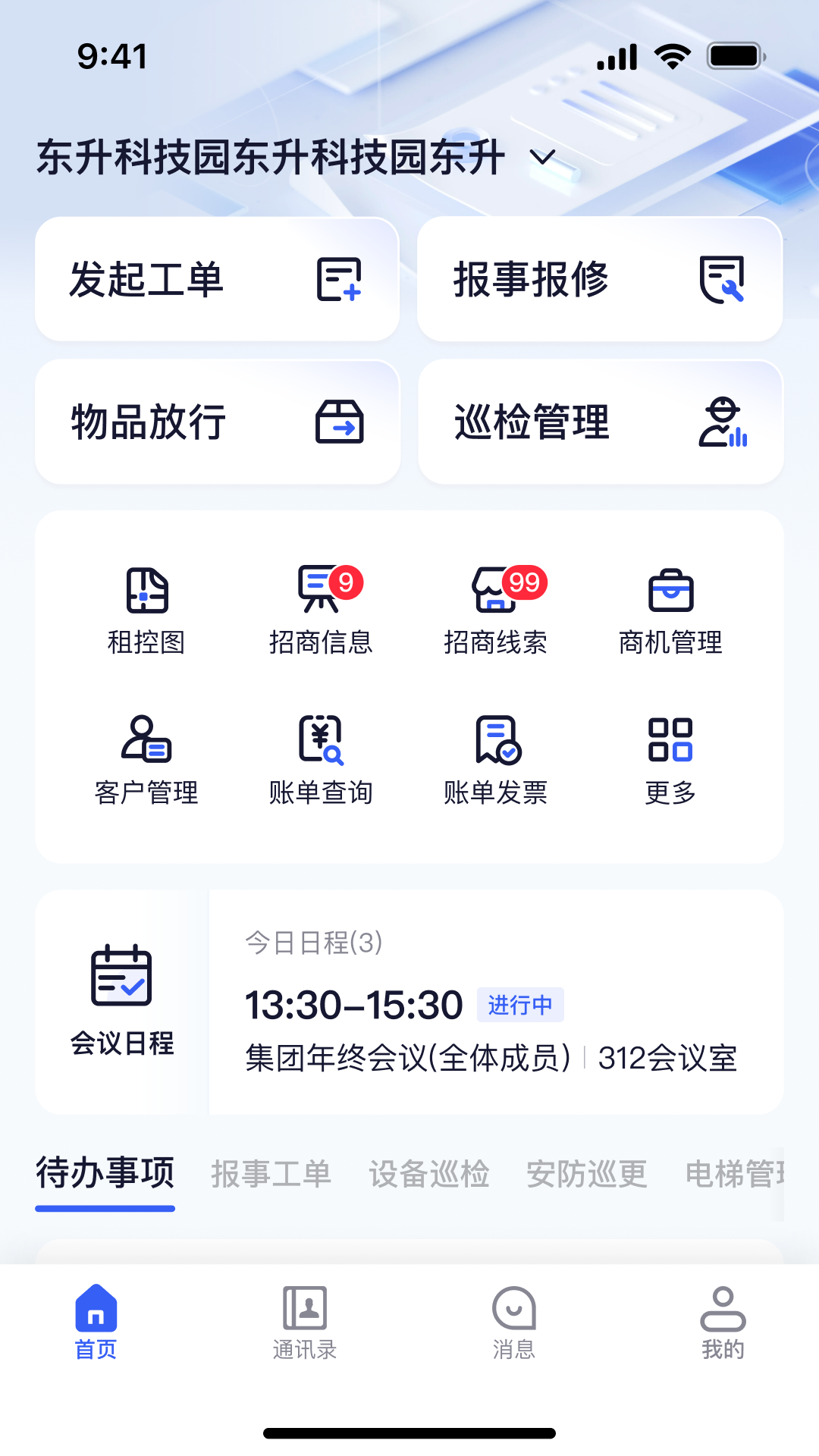This screenshot has width=819, height=1456.
Task: Tap 物品放行 item release card
Action: pos(217,422)
